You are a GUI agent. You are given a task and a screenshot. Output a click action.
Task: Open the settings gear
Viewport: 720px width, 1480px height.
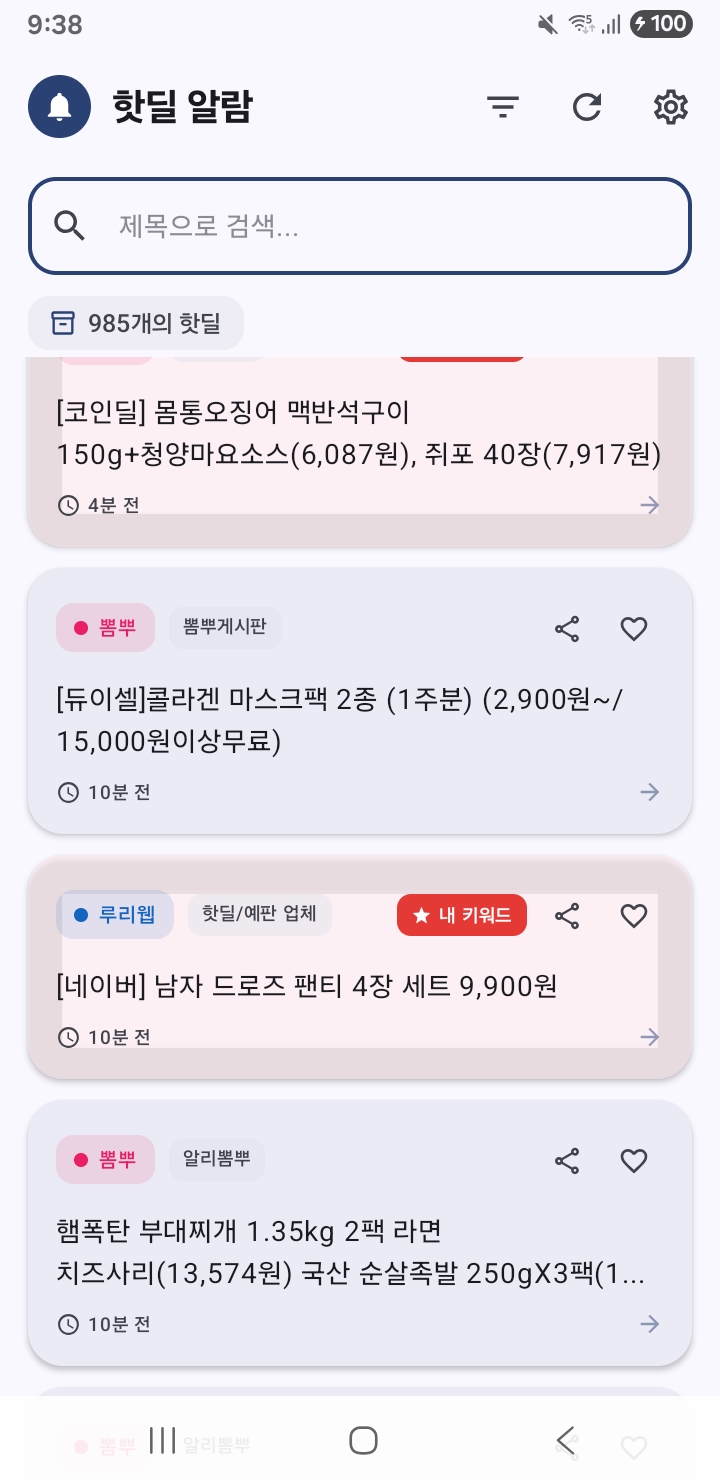(671, 107)
